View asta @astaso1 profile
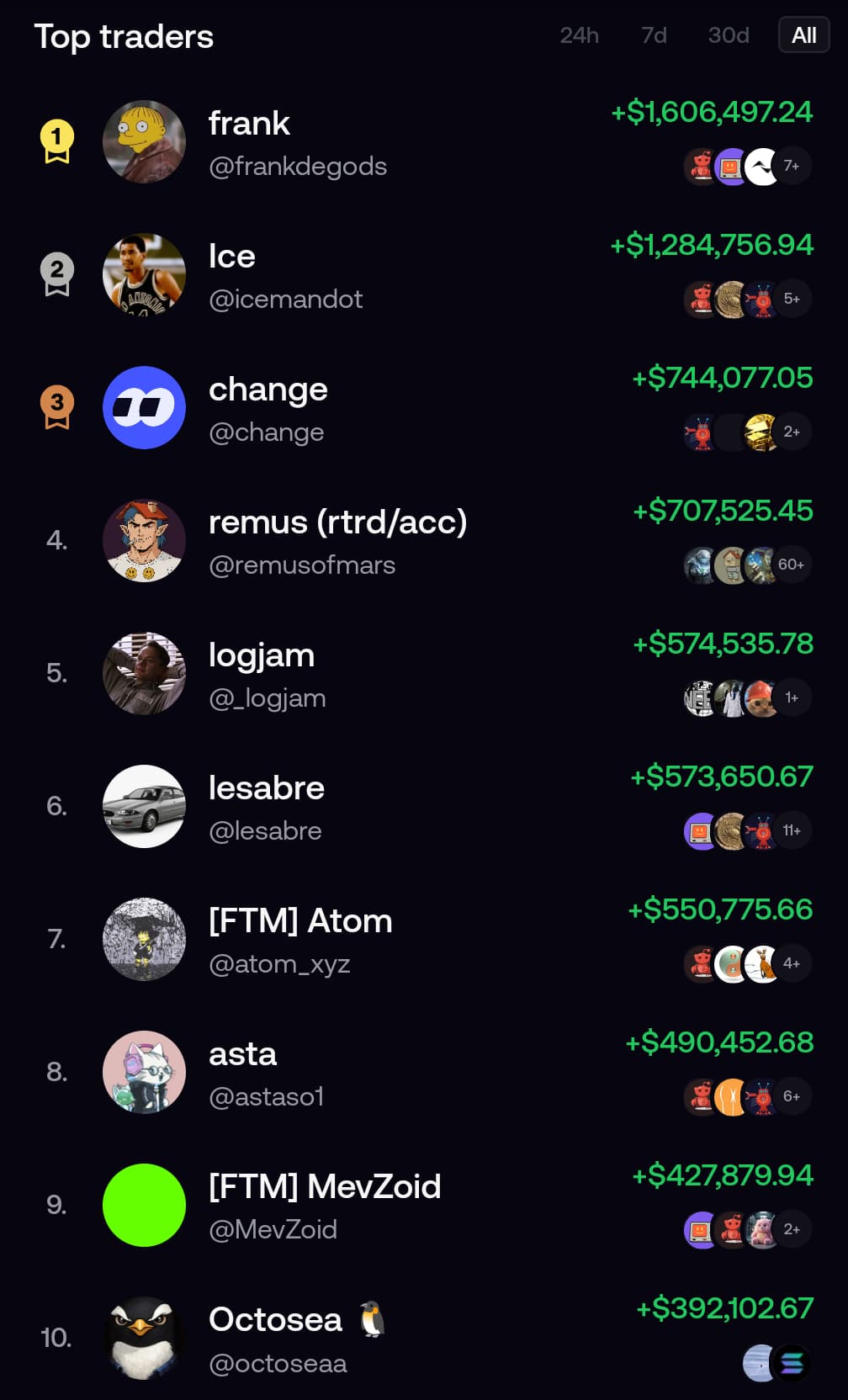This screenshot has height=1400, width=848. (x=242, y=1055)
